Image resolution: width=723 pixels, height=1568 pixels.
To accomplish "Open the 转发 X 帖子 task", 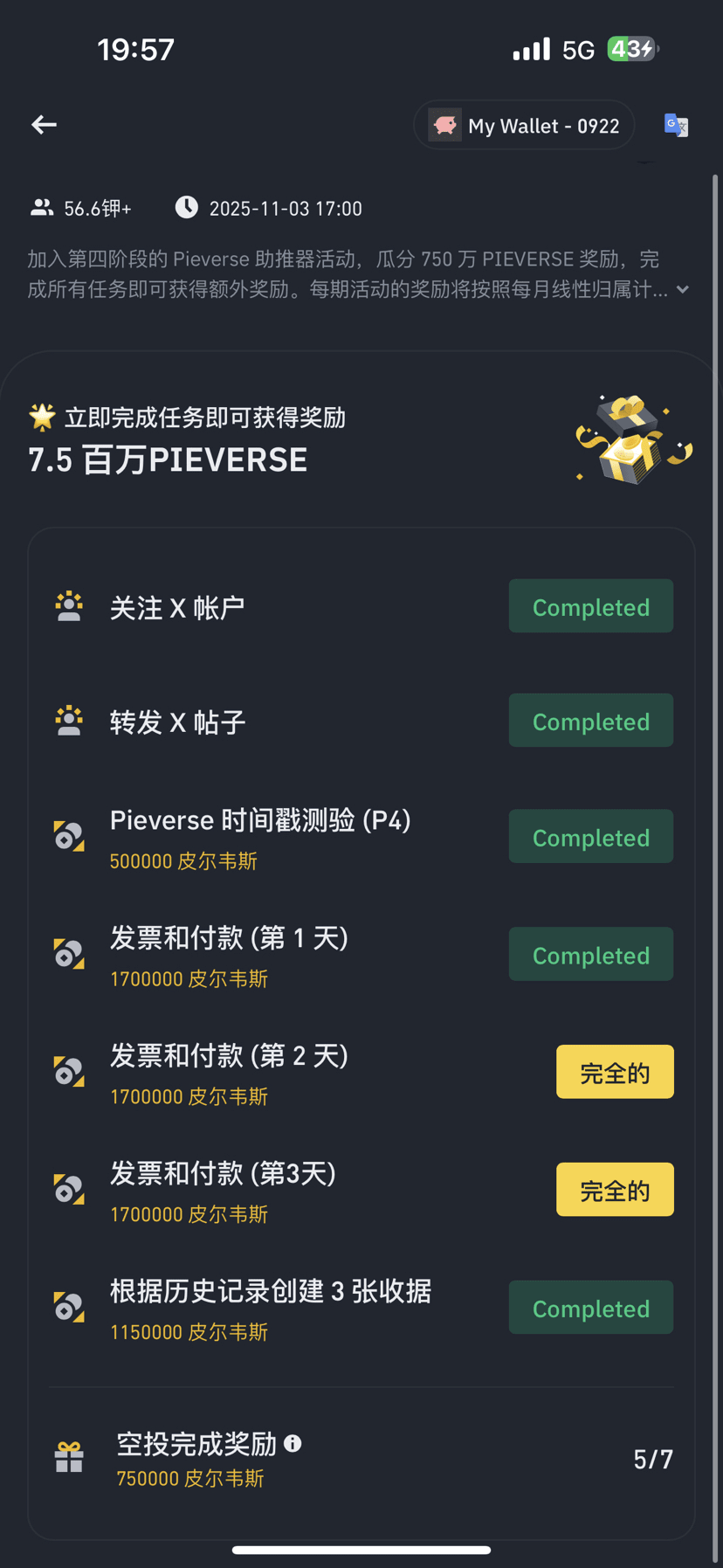I will coord(177,722).
